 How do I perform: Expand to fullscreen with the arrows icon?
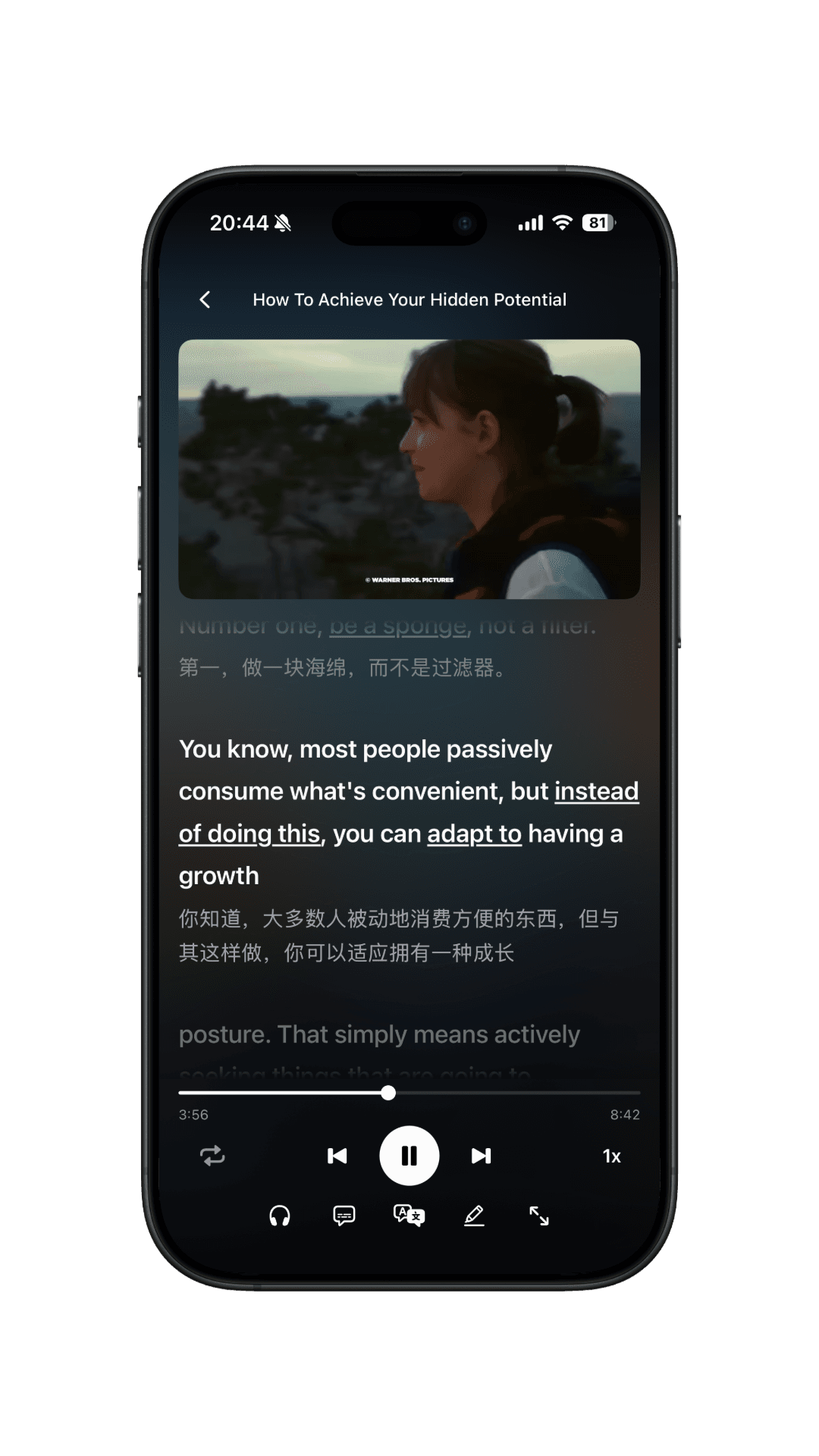(539, 1216)
